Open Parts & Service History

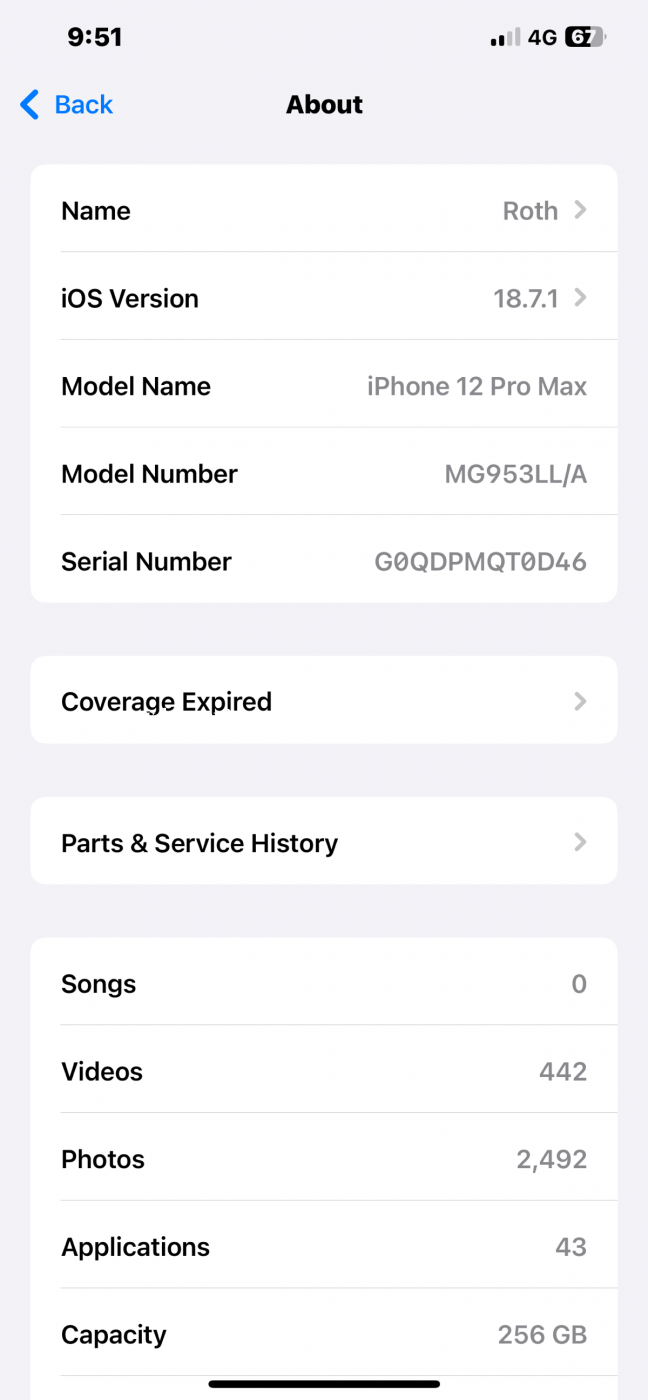pyautogui.click(x=323, y=842)
